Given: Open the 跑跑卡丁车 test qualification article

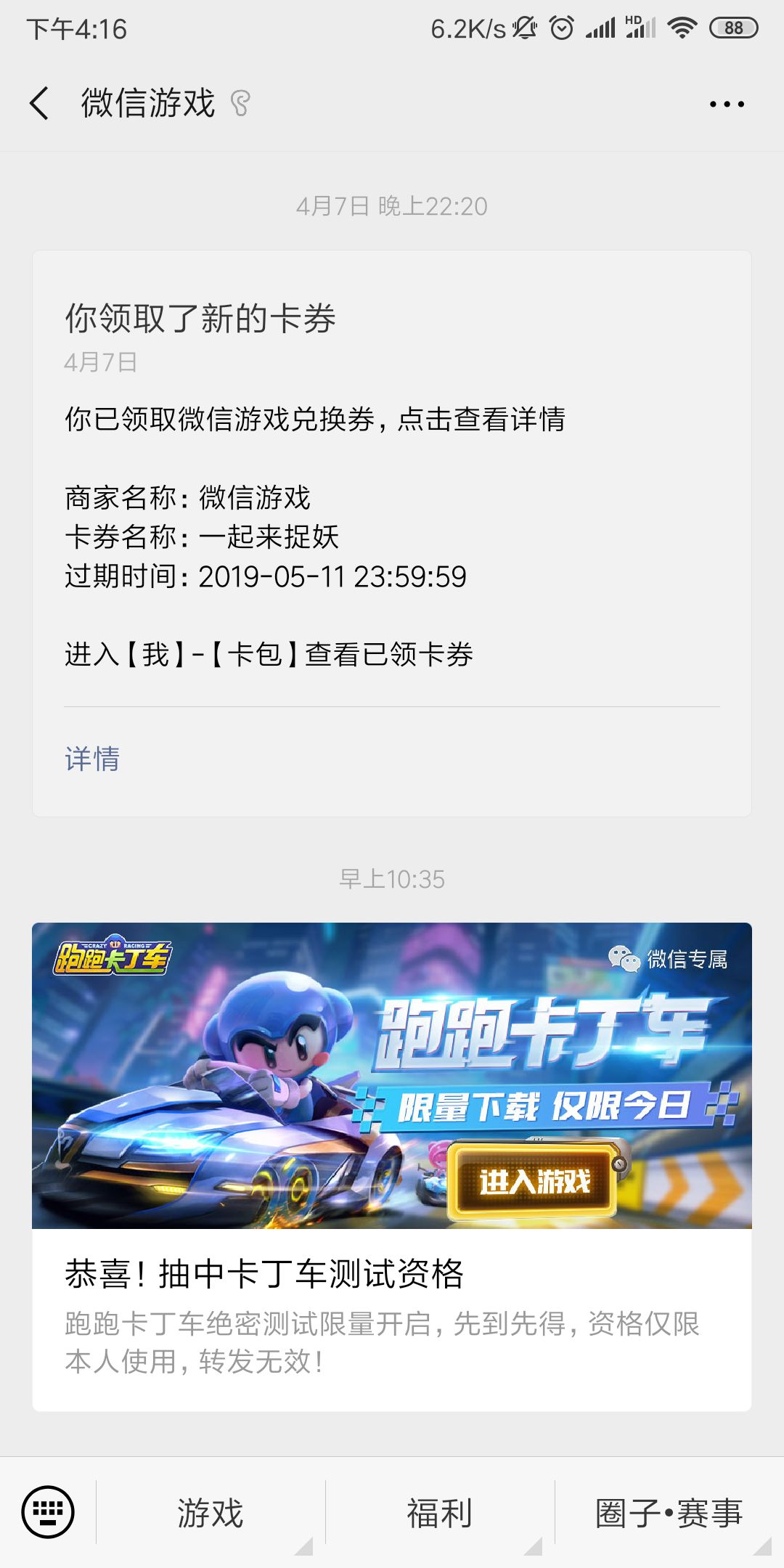Looking at the screenshot, I should point(392,1167).
